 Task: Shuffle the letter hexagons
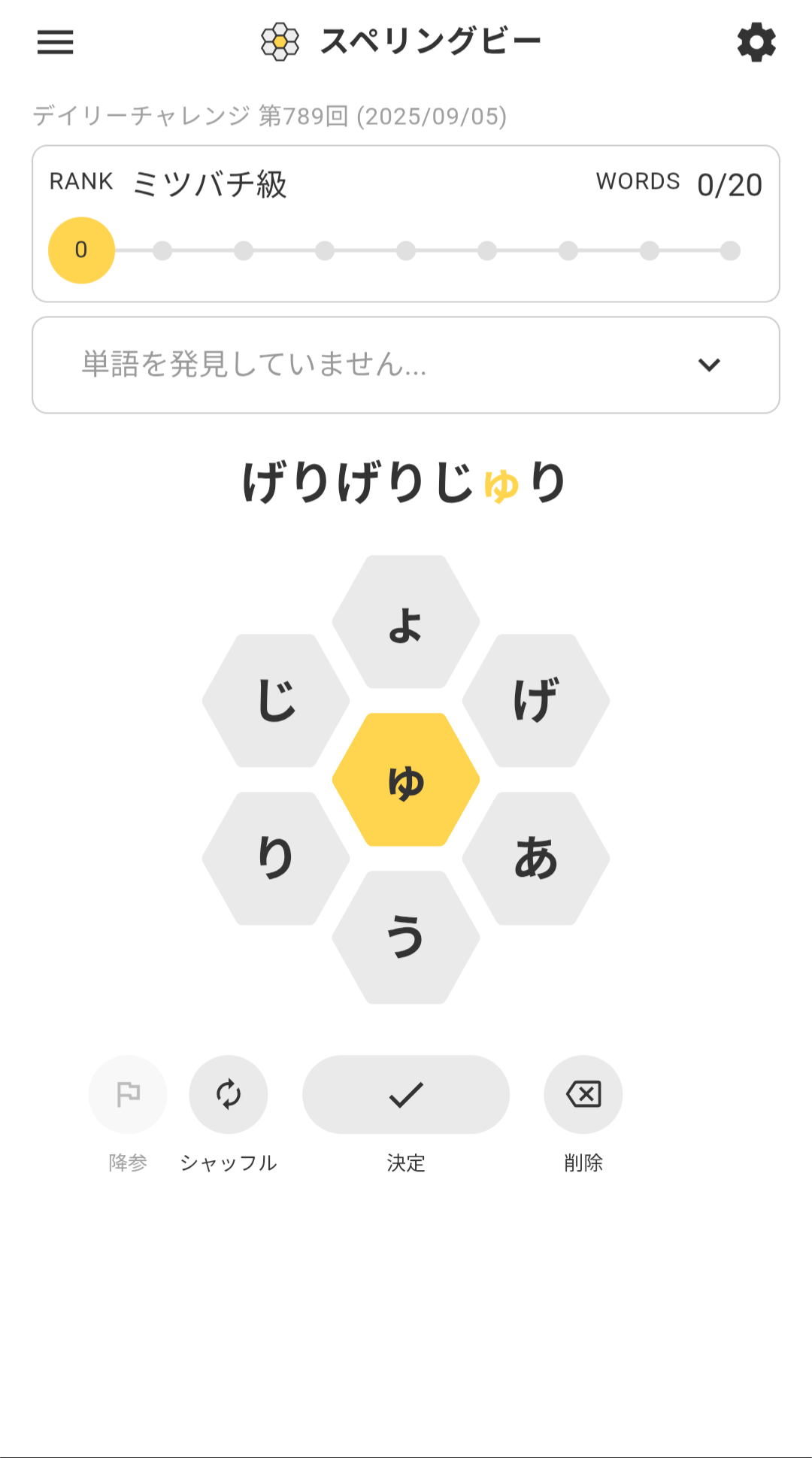pyautogui.click(x=229, y=1094)
